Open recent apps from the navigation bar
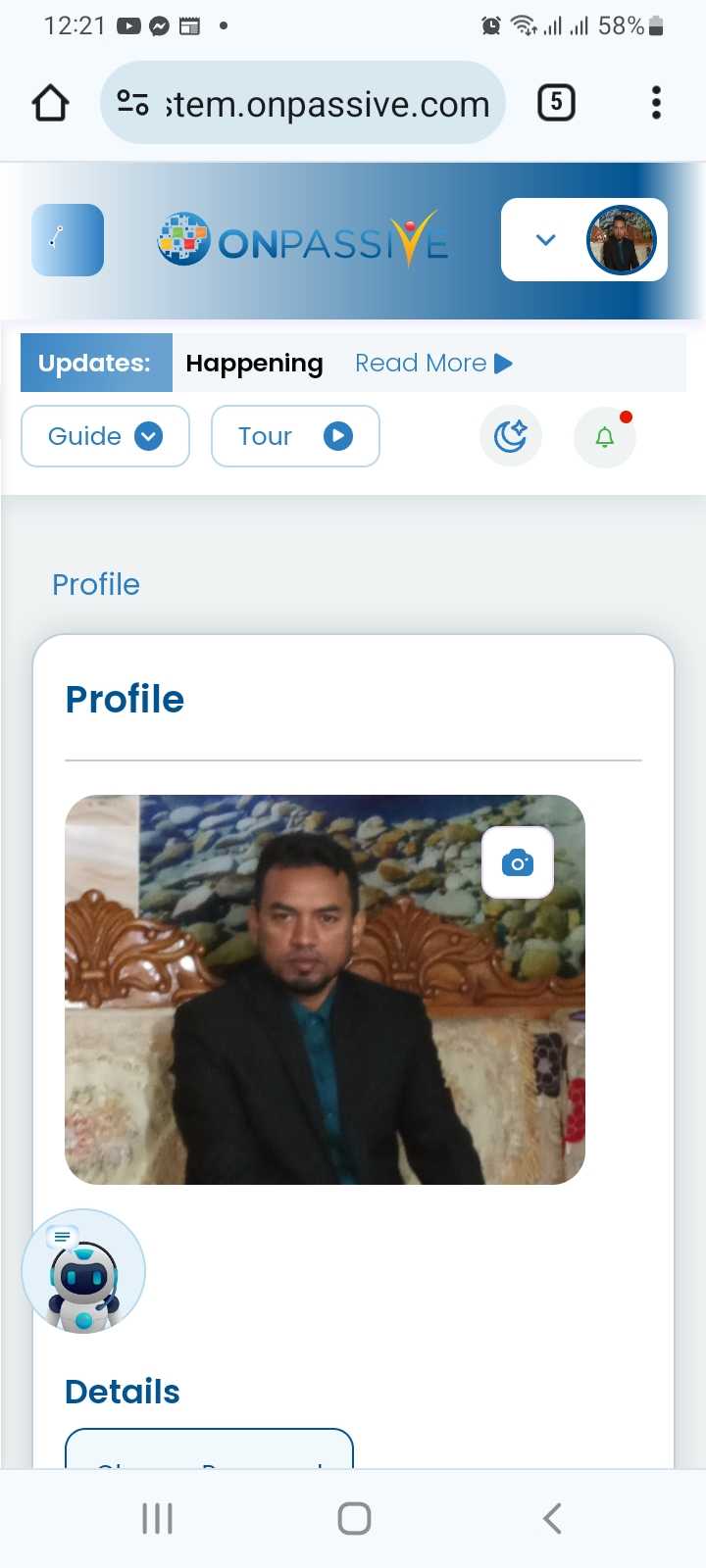The height and width of the screenshot is (1568, 706). [157, 1518]
